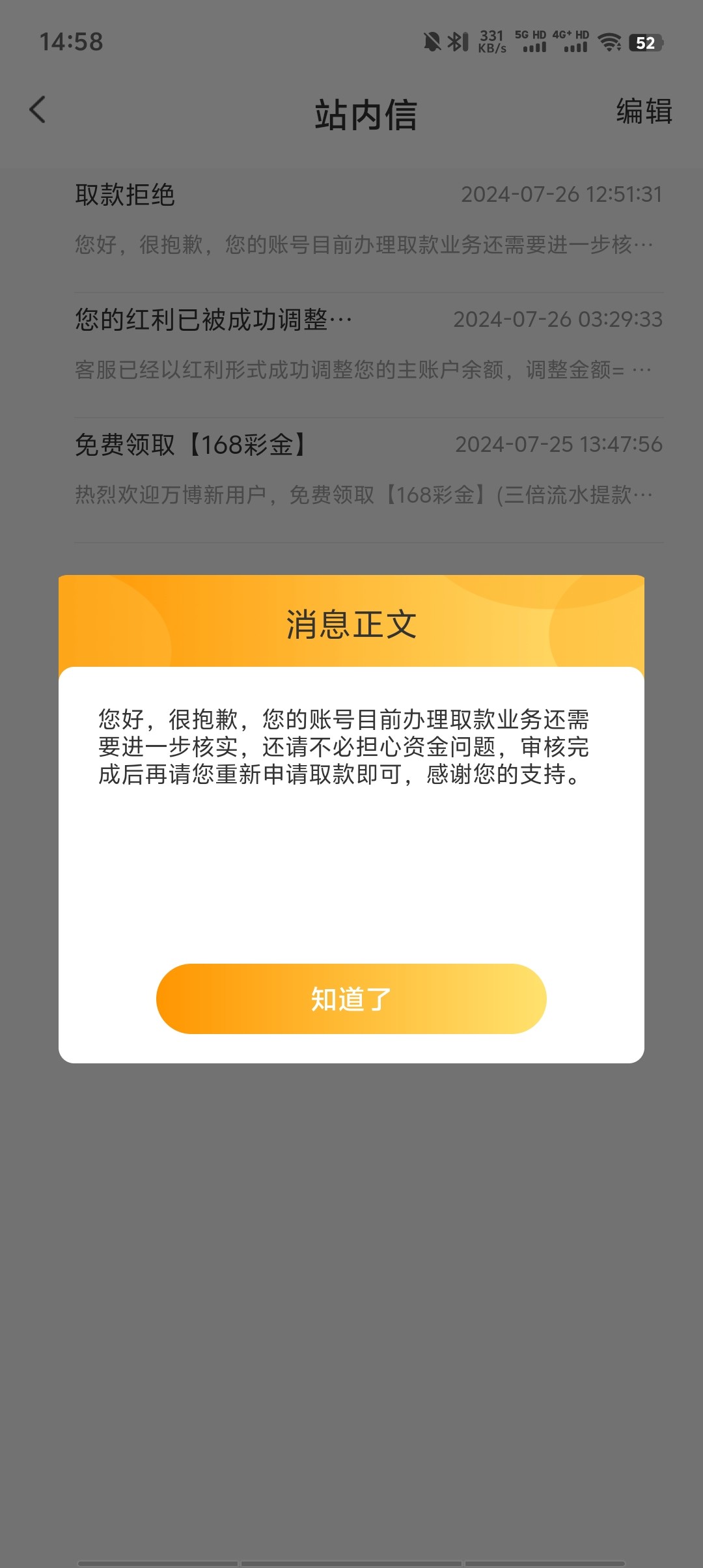This screenshot has width=703, height=1568.
Task: Open the 免费领取【168彩金】 message
Action: [368, 469]
